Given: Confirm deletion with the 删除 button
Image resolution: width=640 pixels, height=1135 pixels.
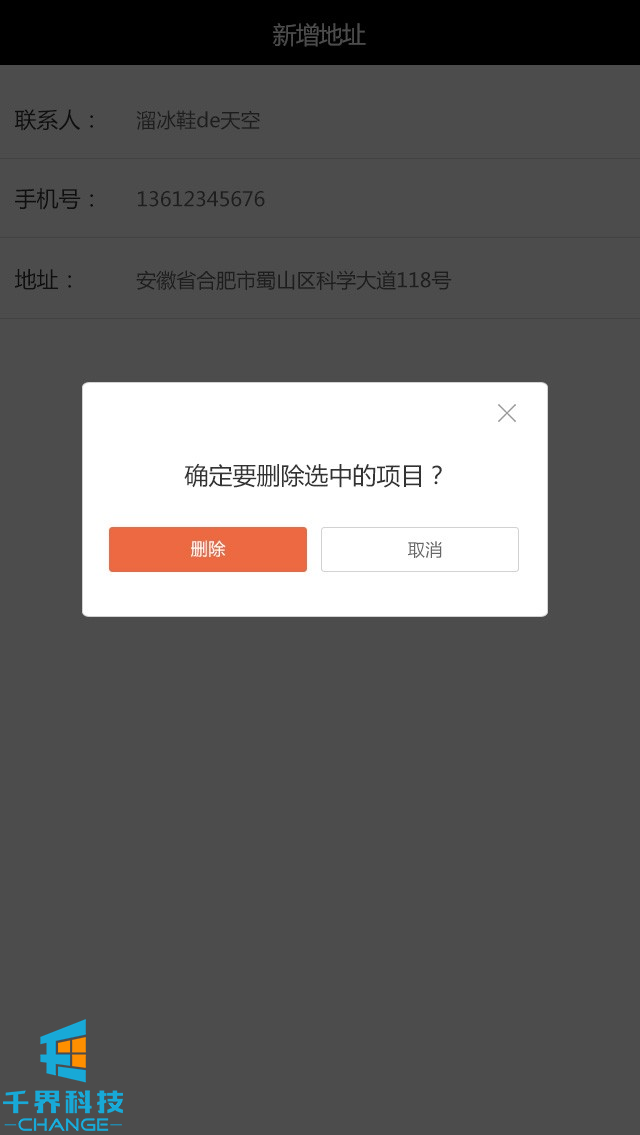Looking at the screenshot, I should [x=208, y=549].
